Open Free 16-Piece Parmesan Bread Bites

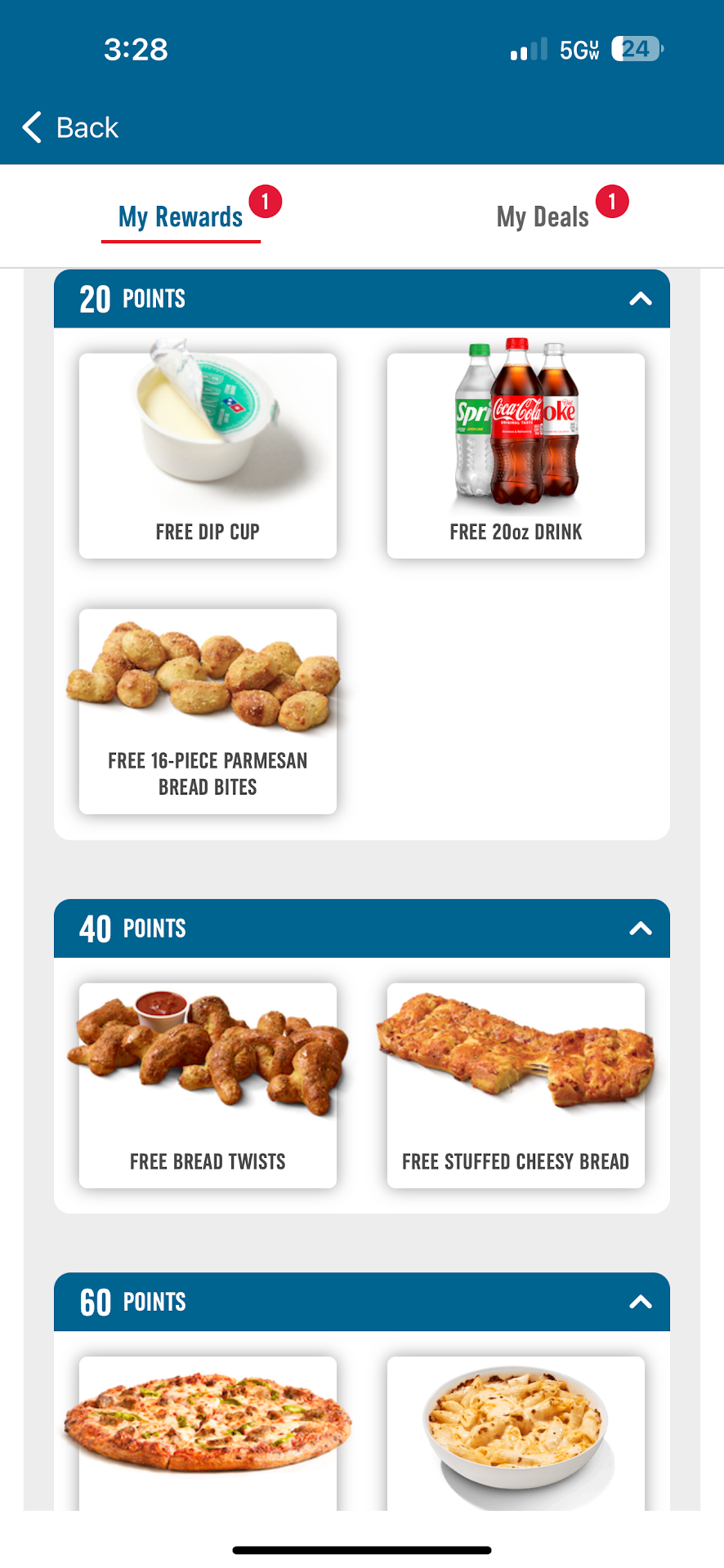(208, 711)
